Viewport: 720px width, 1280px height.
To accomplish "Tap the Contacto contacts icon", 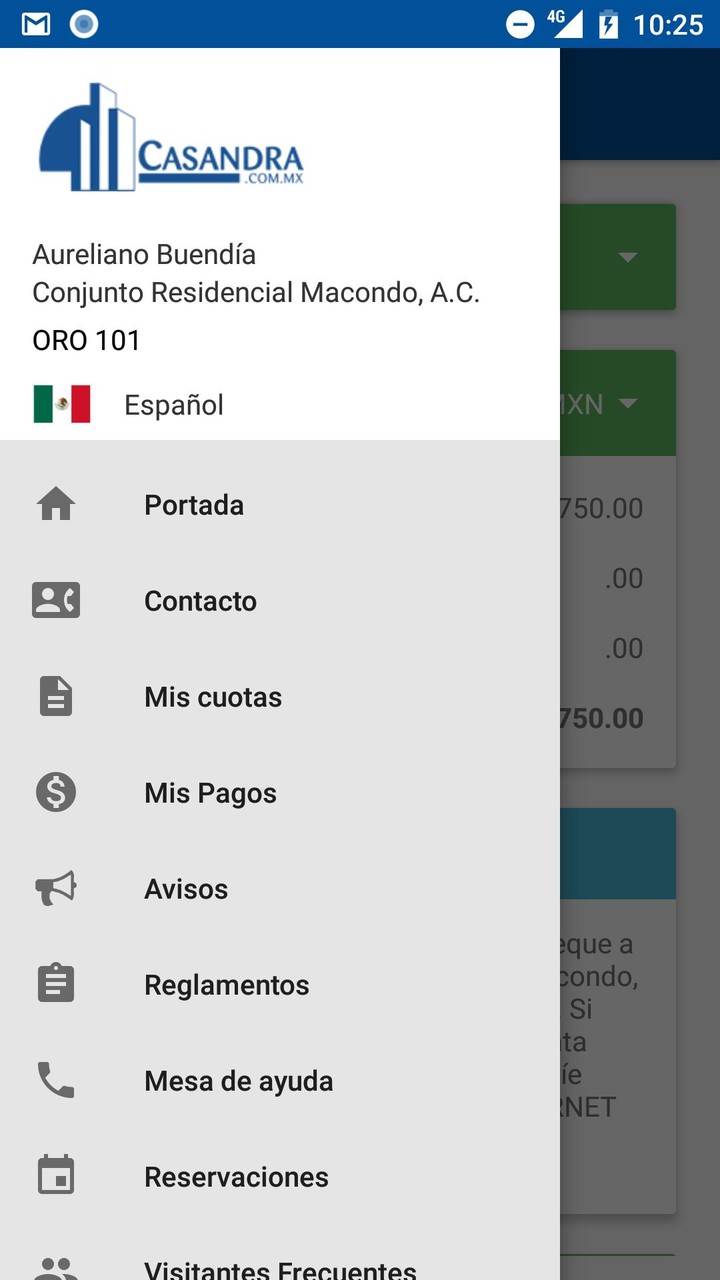I will (55, 600).
